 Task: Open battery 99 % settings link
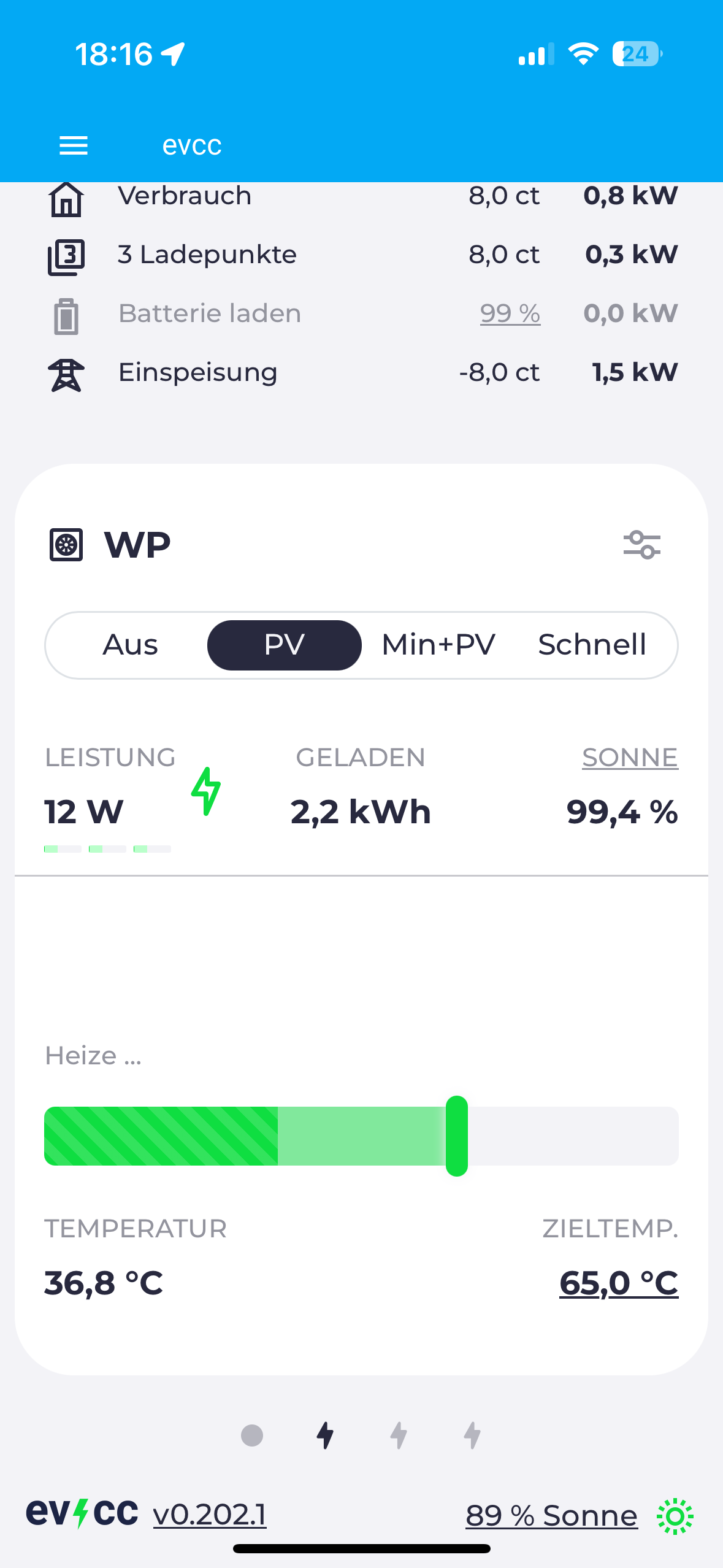point(510,313)
